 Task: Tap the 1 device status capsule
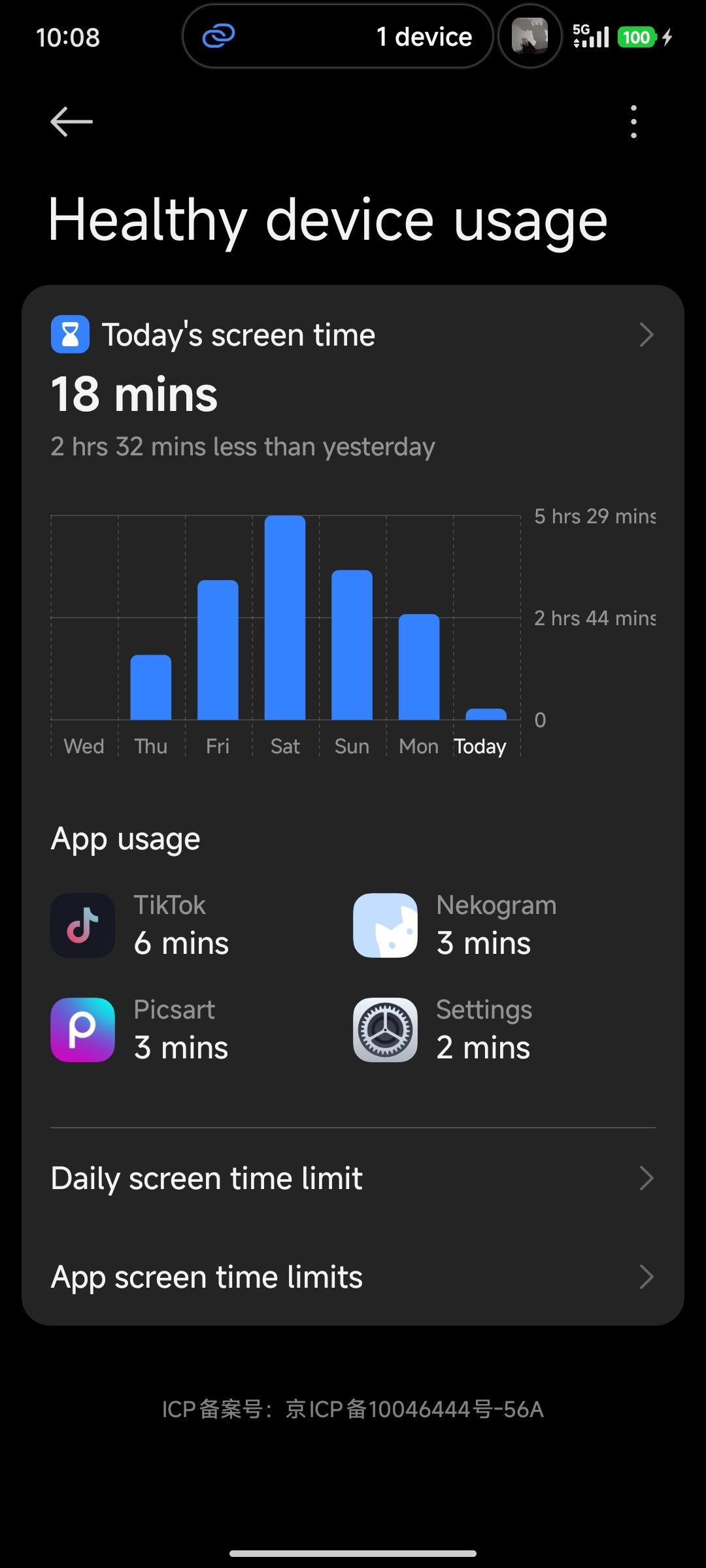click(x=337, y=37)
